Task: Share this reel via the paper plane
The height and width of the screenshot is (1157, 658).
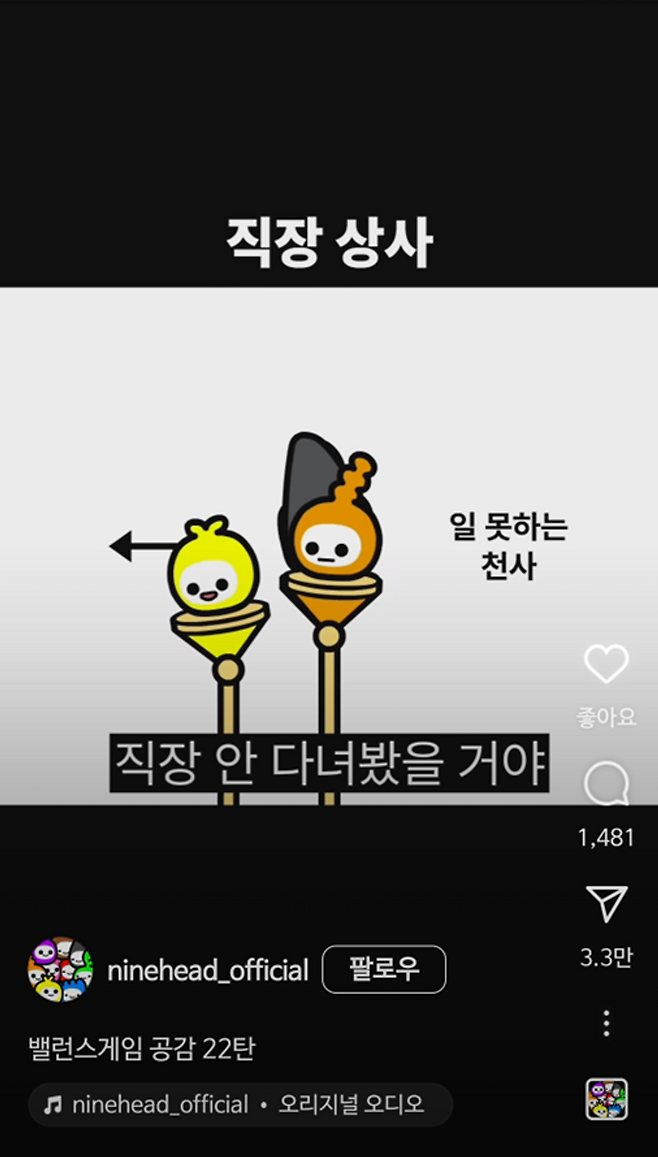Action: point(606,903)
